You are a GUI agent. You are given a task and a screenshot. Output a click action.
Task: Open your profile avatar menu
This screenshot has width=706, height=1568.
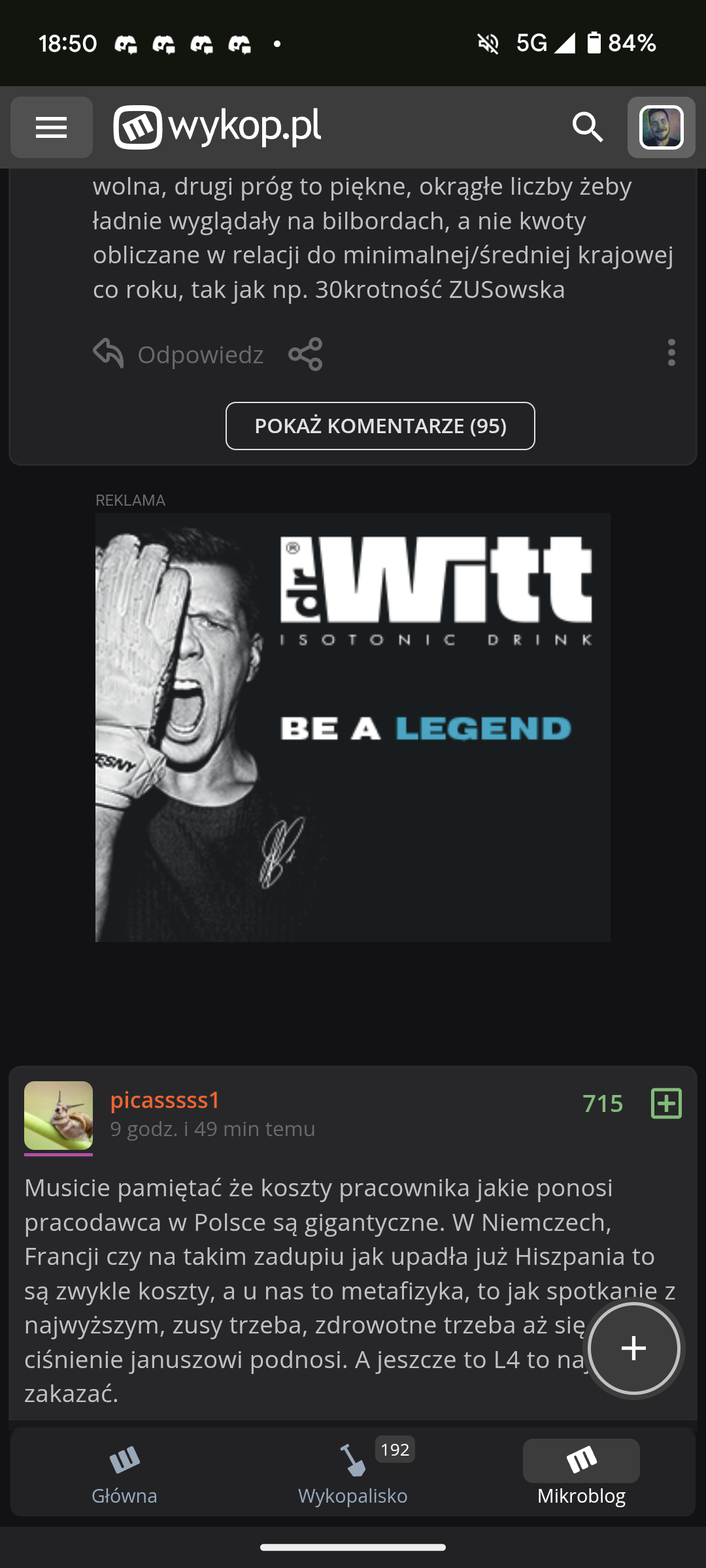point(661,127)
